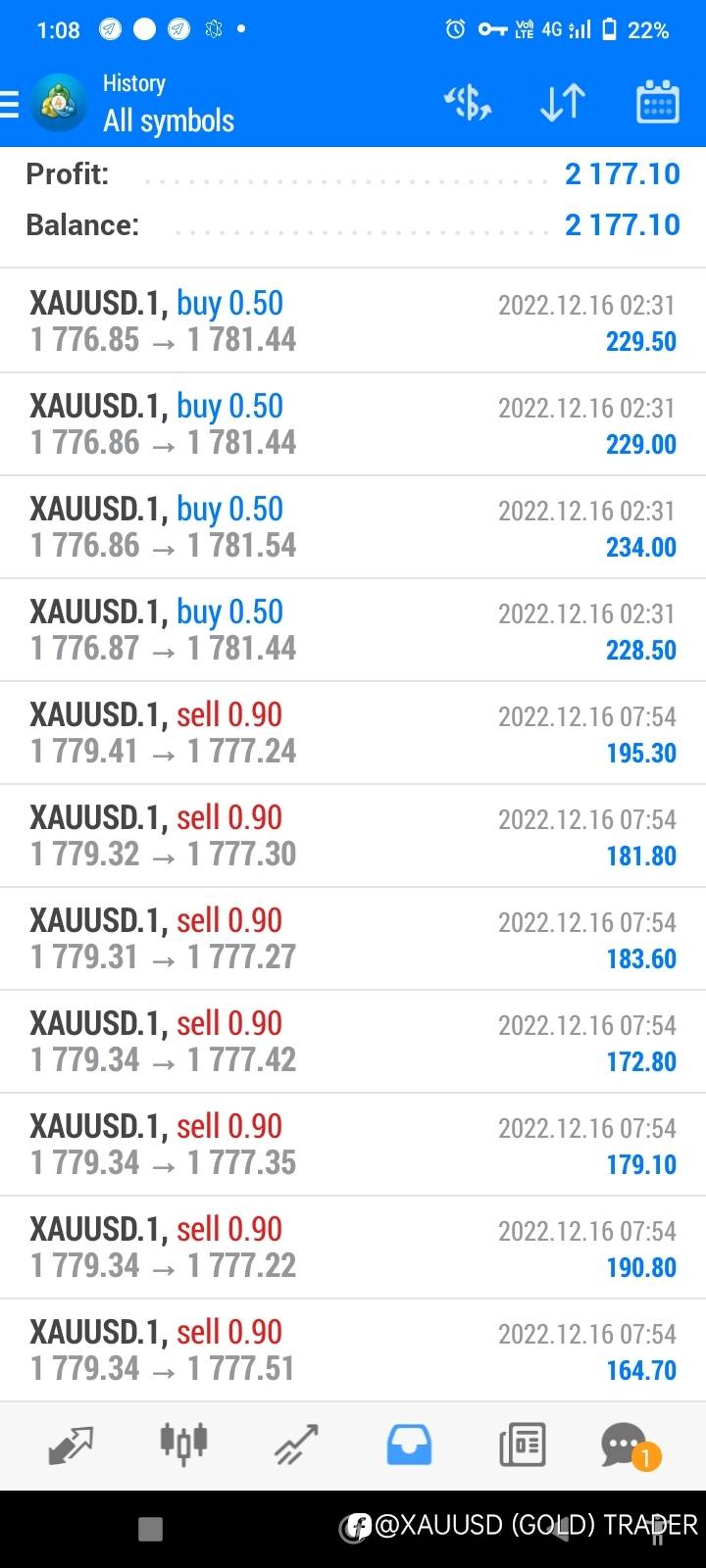706x1568 pixels.
Task: Open the calendar date range picker
Action: point(657,103)
